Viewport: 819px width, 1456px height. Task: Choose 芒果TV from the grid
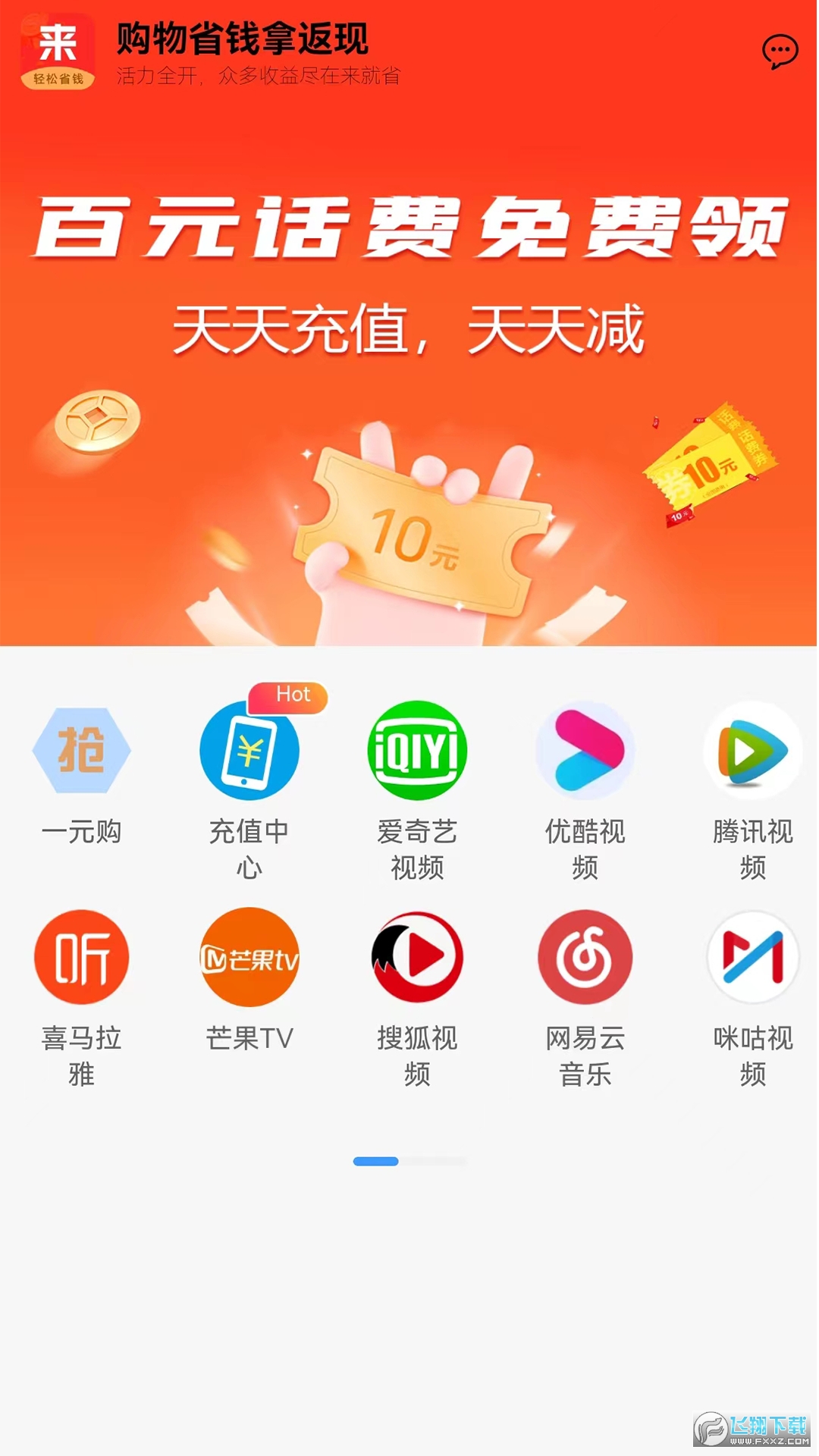click(249, 957)
